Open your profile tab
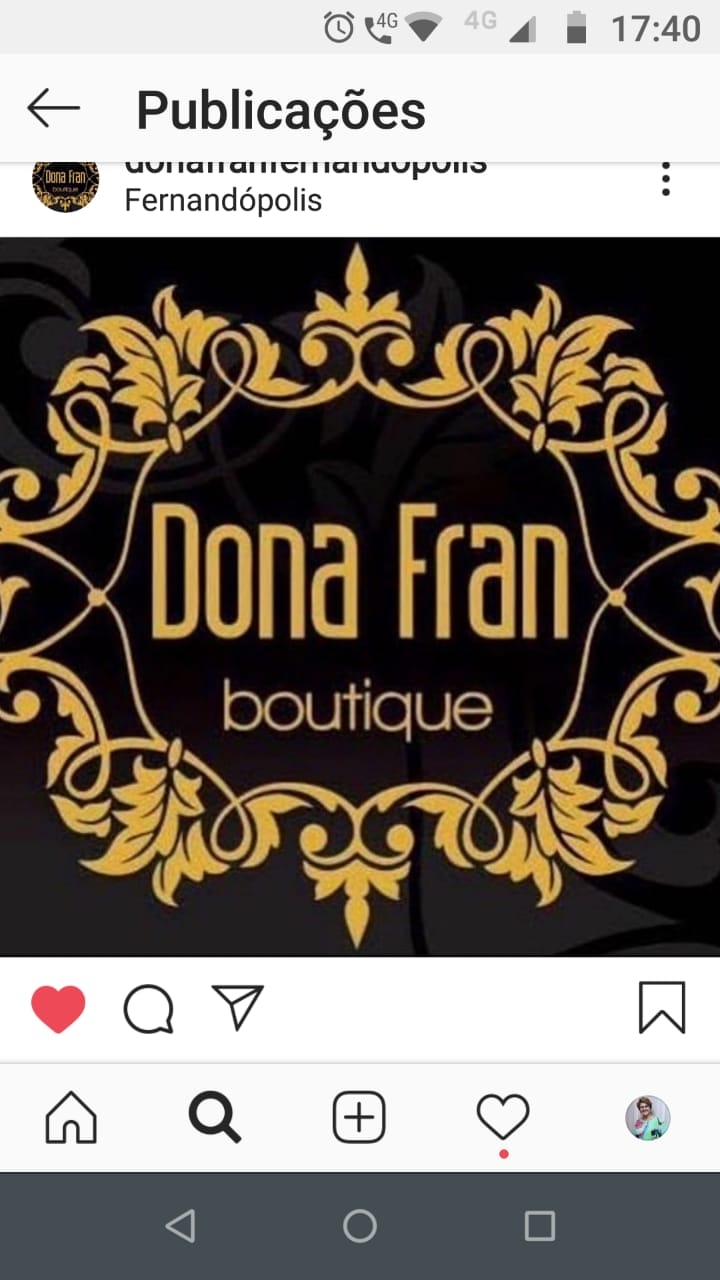The height and width of the screenshot is (1280, 720). point(647,1117)
